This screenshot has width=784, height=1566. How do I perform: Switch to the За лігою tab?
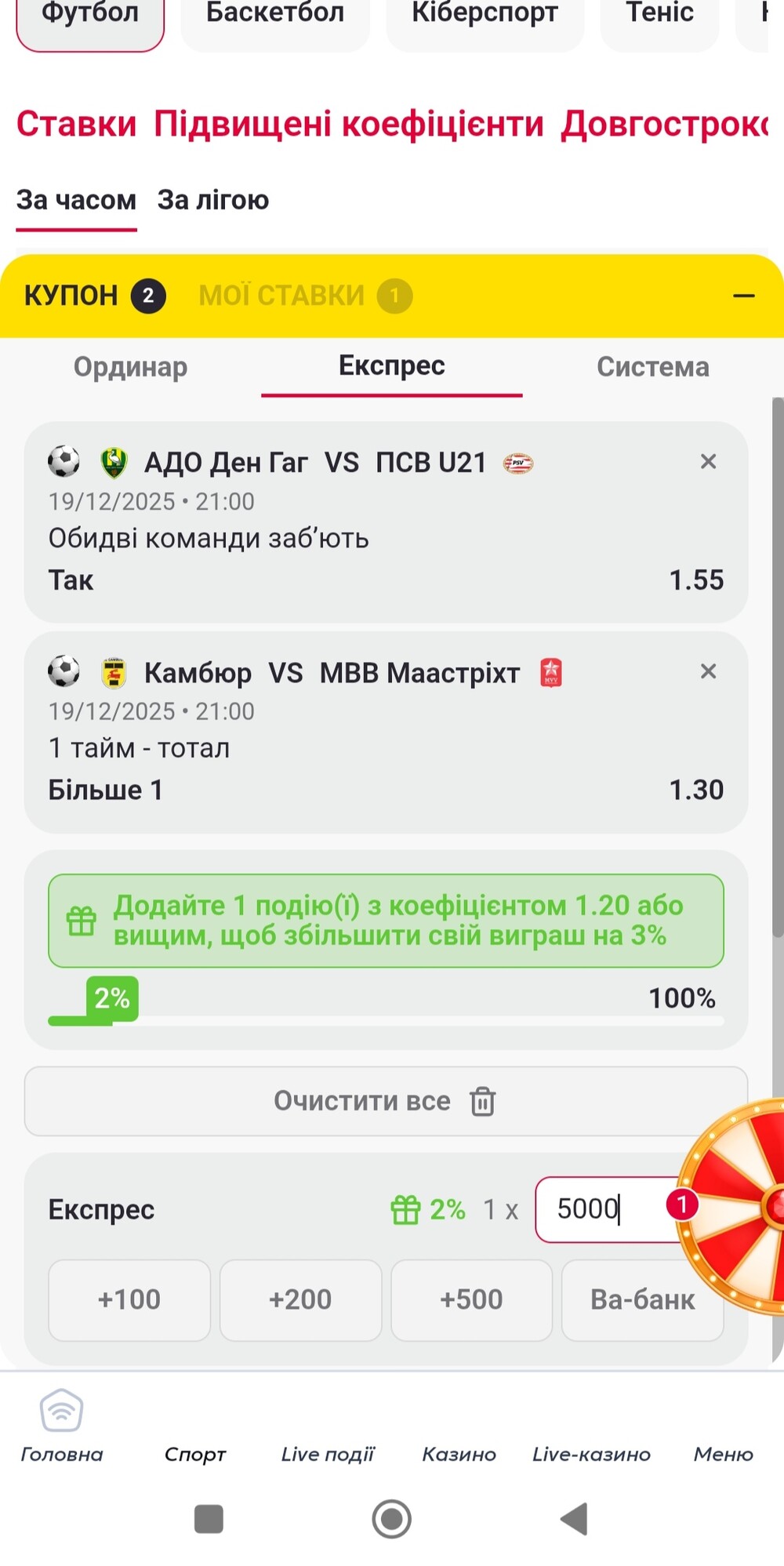click(213, 201)
